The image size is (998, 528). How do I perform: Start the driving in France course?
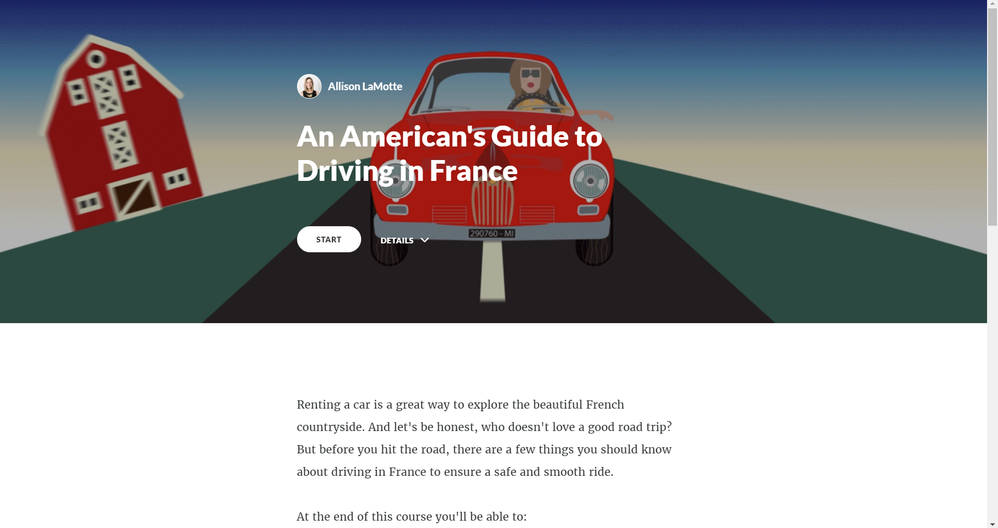pyautogui.click(x=328, y=239)
